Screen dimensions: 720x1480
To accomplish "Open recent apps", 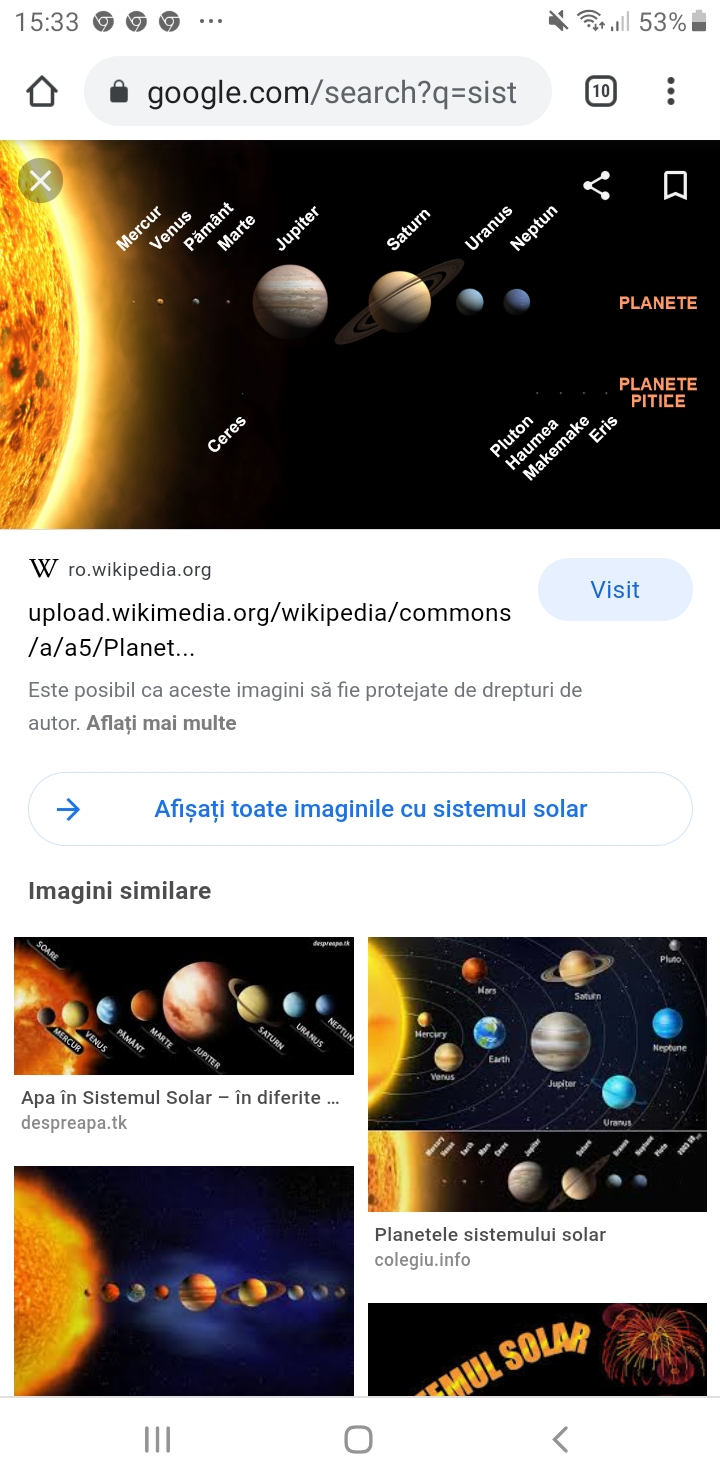I will point(158,1439).
